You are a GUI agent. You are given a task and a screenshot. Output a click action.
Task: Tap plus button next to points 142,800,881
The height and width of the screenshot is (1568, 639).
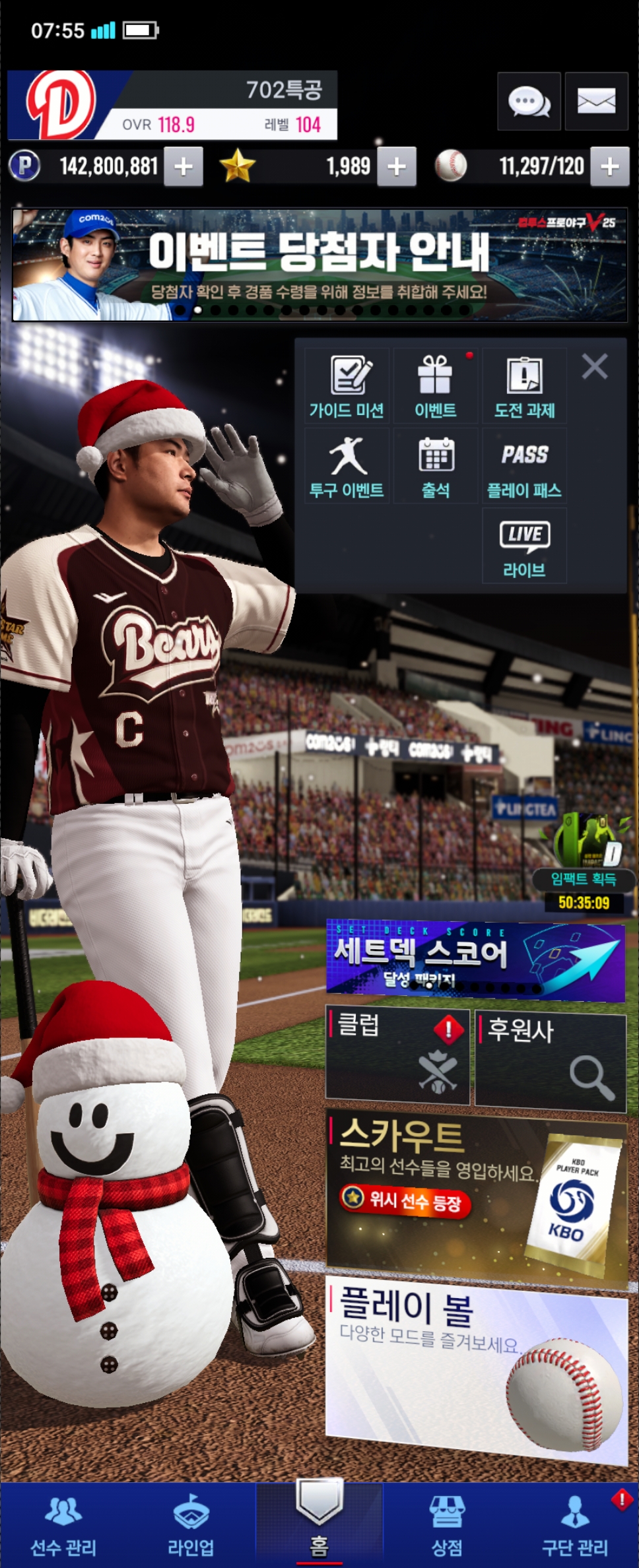183,166
